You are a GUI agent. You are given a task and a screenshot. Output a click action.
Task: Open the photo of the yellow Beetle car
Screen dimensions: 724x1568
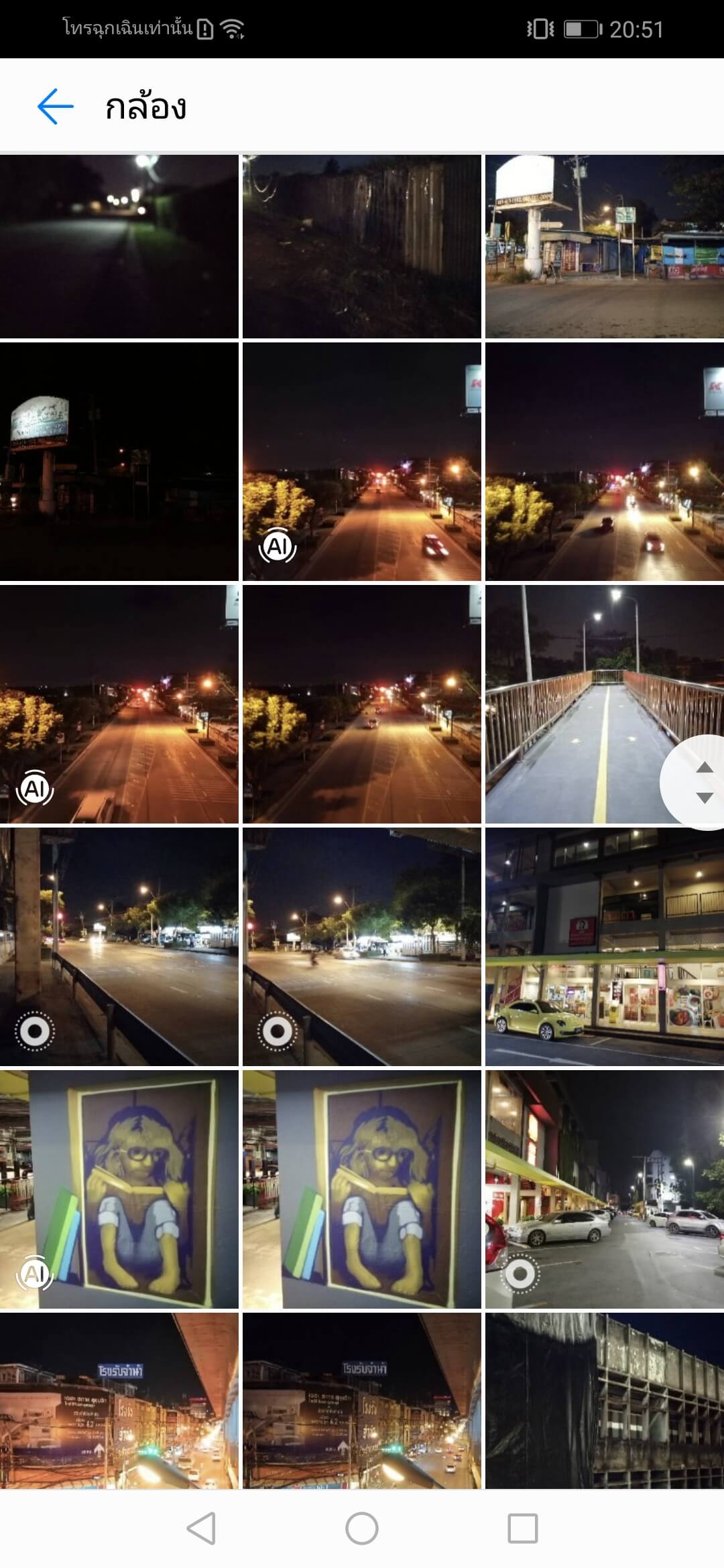605,947
